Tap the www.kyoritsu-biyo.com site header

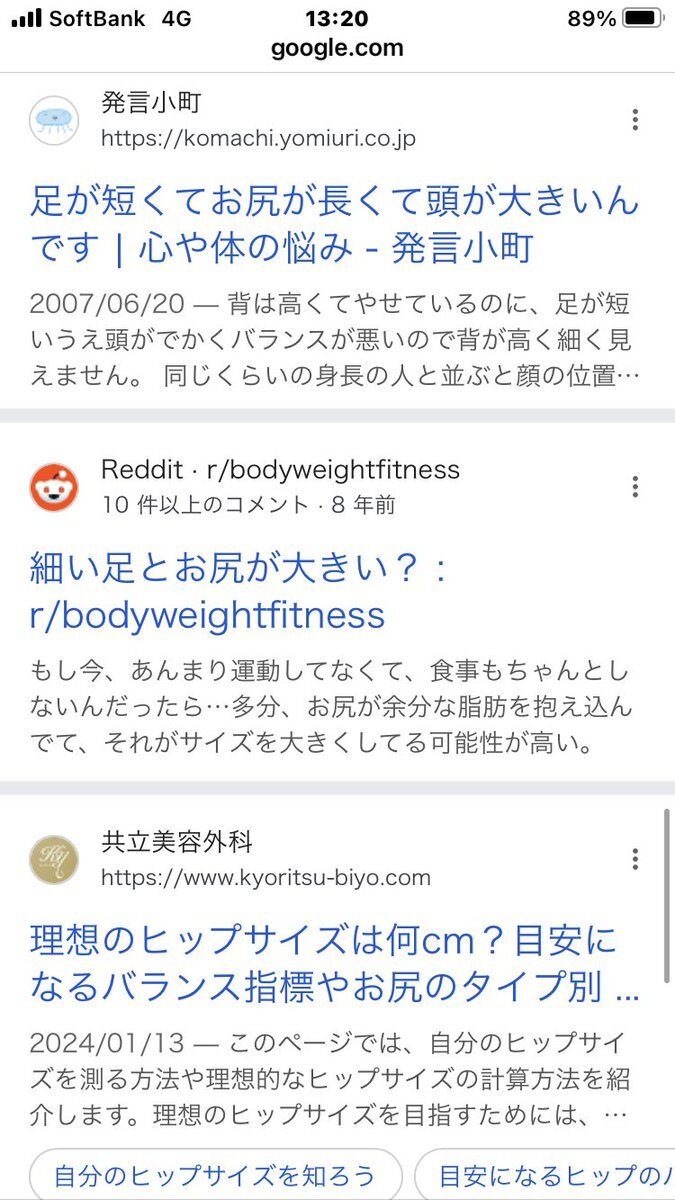pyautogui.click(x=231, y=860)
